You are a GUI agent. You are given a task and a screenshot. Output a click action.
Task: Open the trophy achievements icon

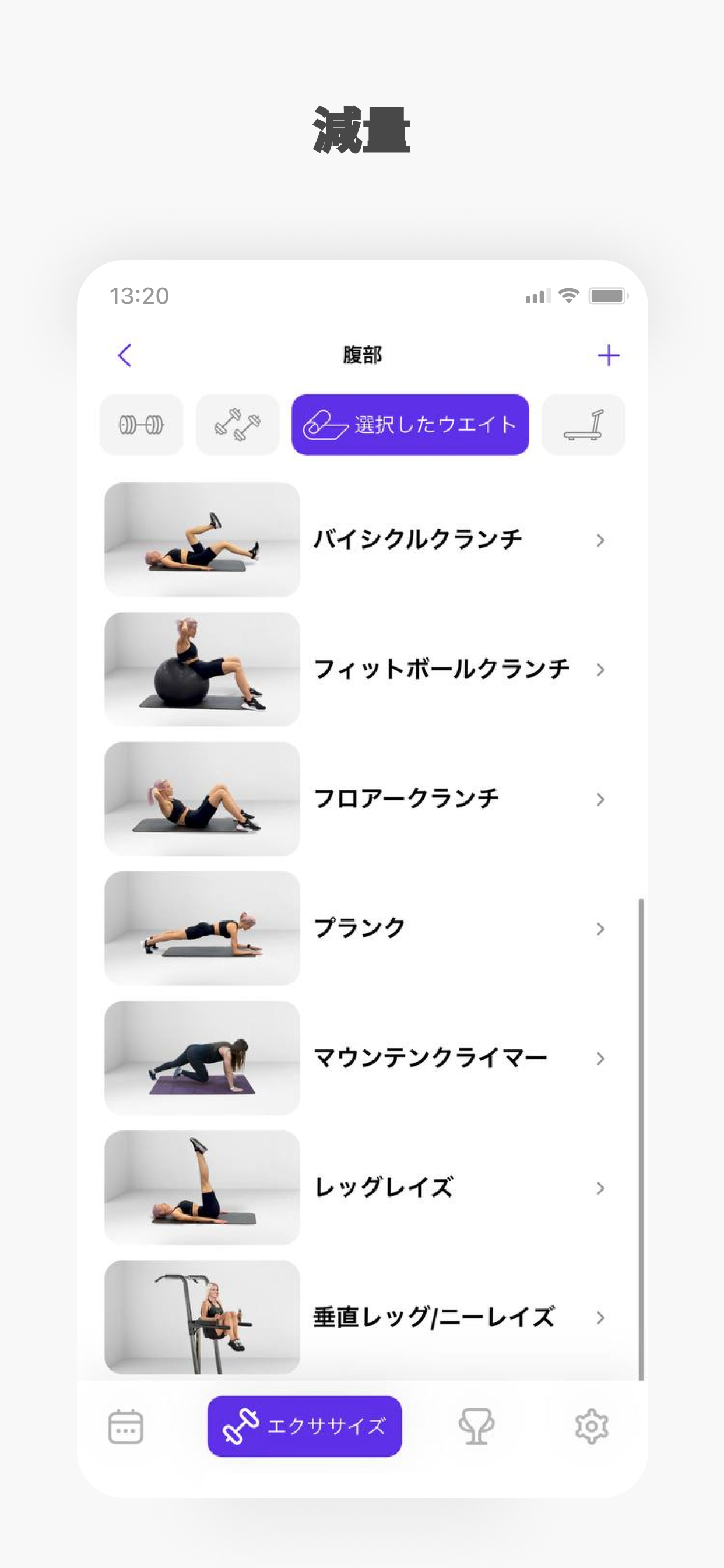click(477, 1426)
